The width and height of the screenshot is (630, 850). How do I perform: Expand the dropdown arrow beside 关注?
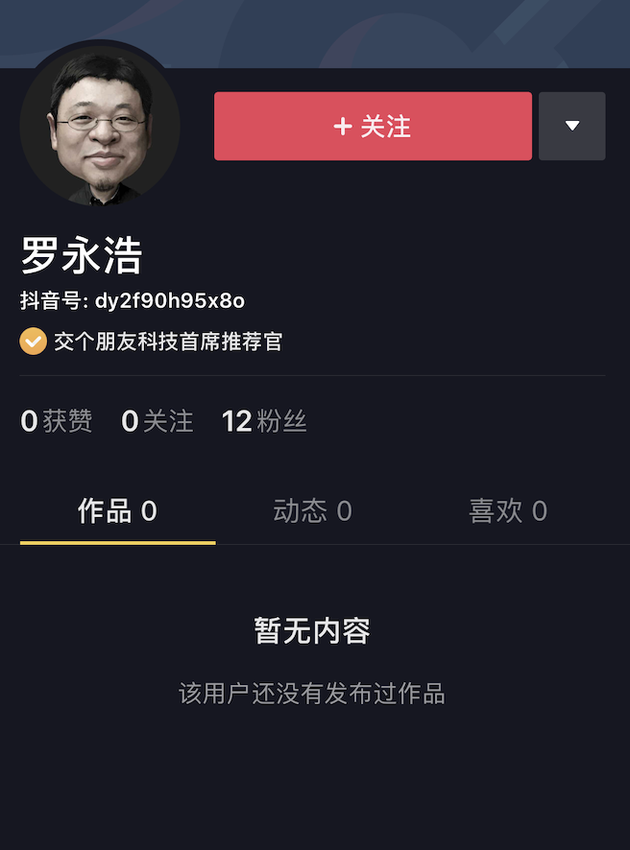coord(572,126)
